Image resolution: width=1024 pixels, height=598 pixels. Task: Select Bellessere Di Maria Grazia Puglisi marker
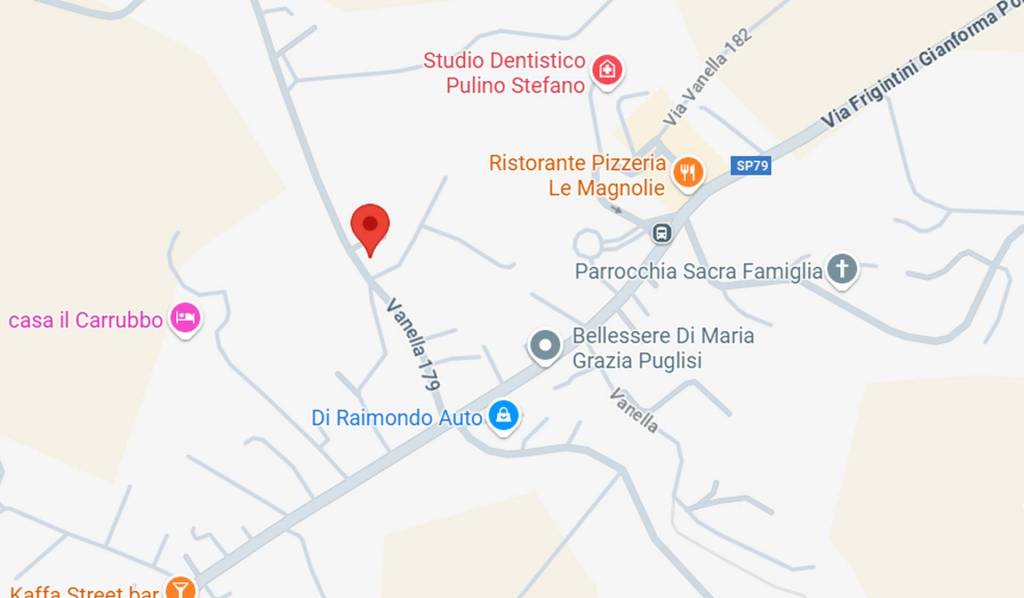tap(545, 347)
